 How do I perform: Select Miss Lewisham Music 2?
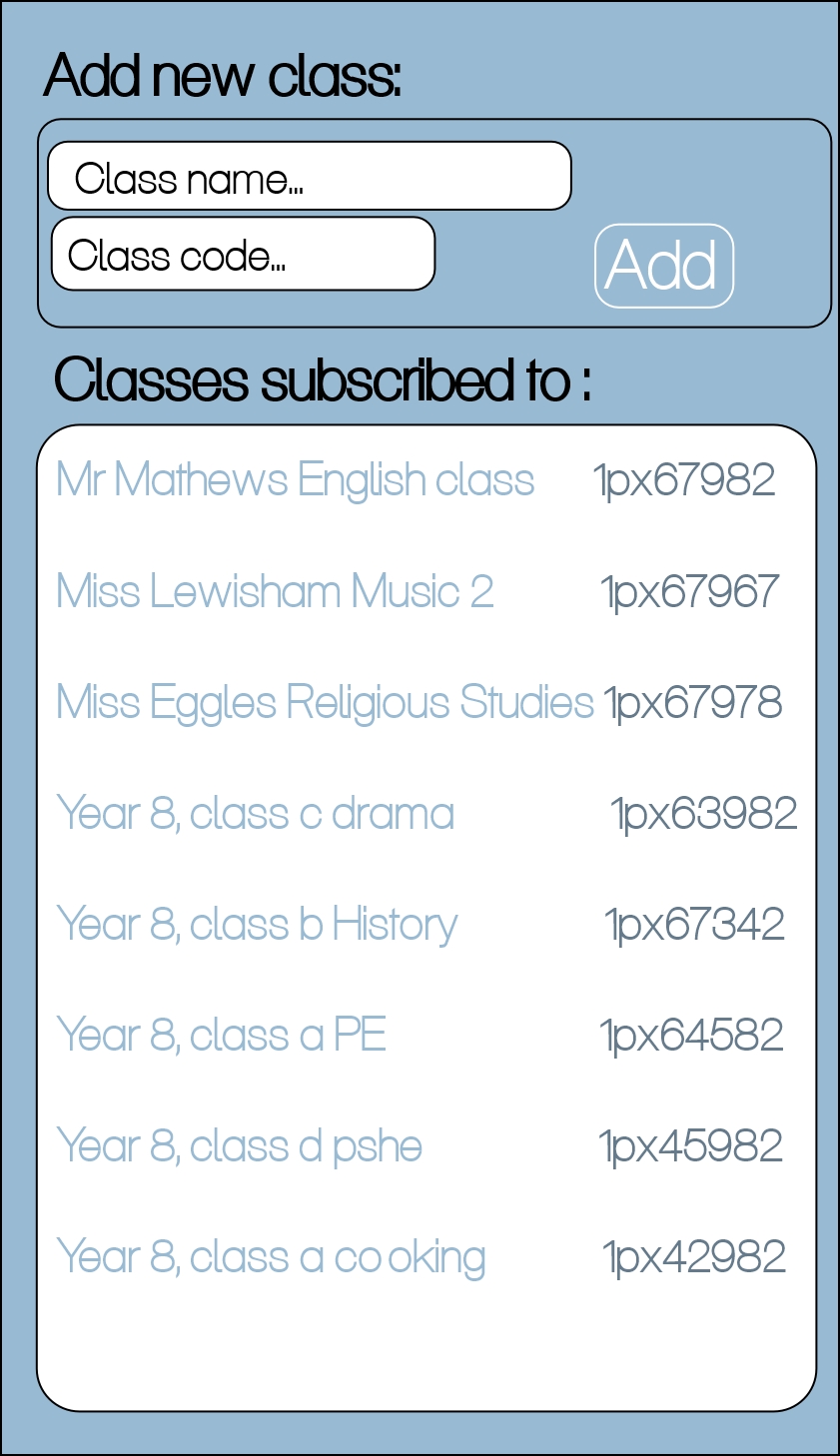tap(276, 591)
